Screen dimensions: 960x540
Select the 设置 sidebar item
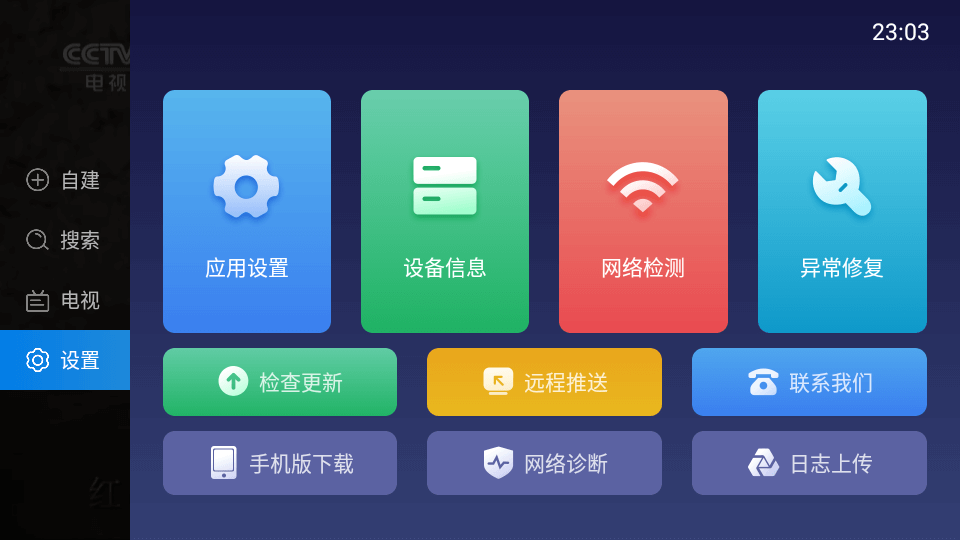65,360
